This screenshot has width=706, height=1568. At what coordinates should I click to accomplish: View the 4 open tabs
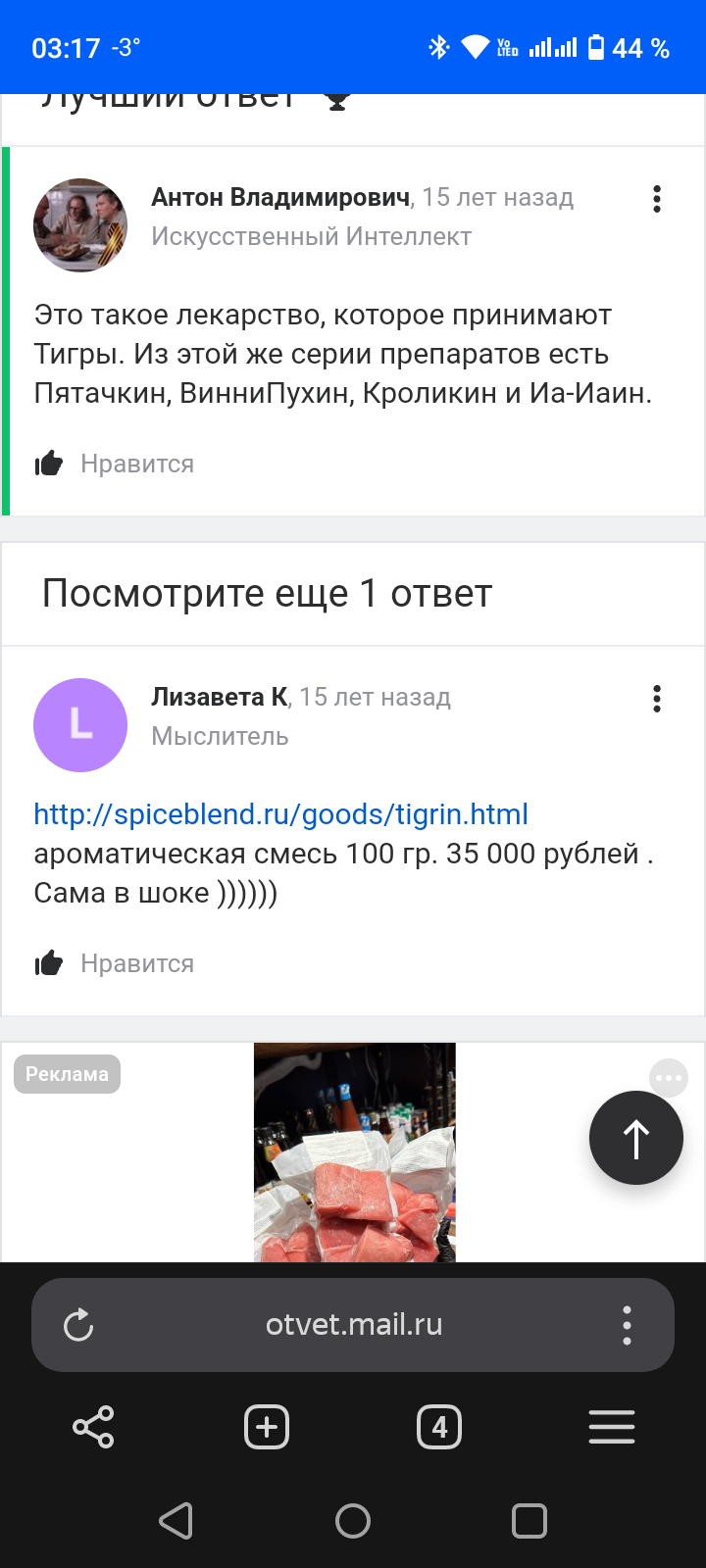pyautogui.click(x=439, y=1427)
